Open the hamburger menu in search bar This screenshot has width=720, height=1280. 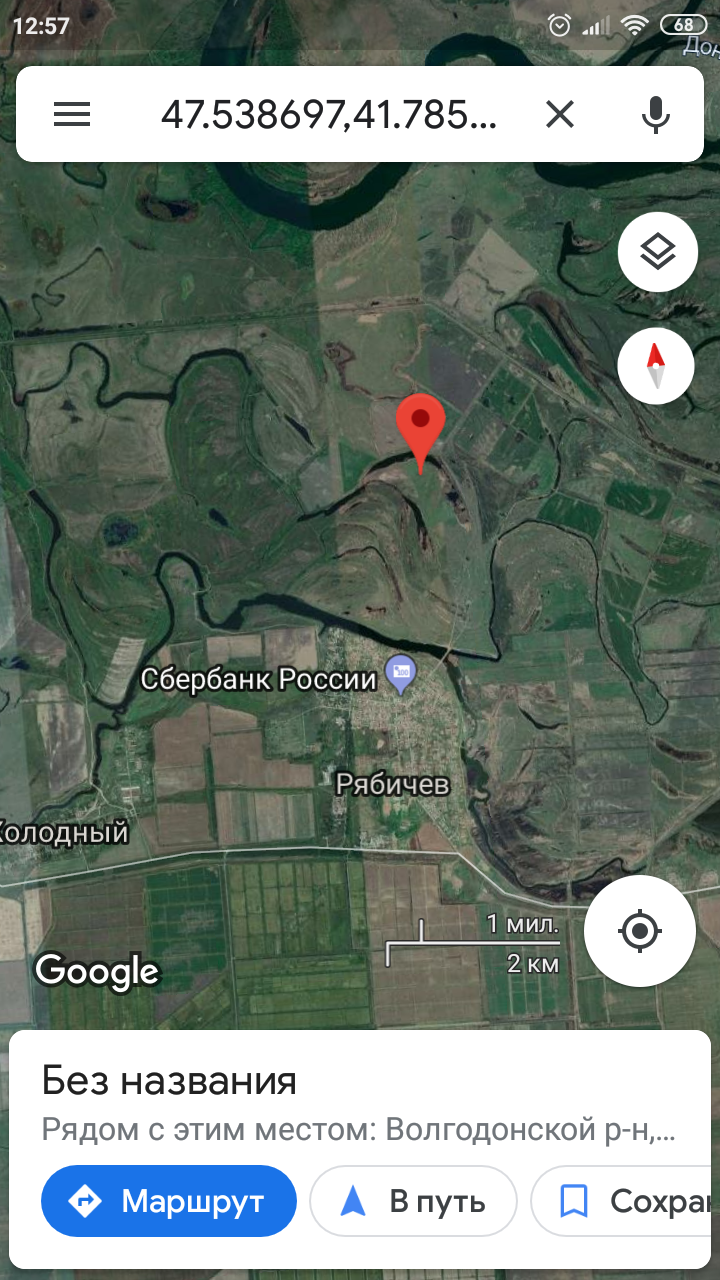point(72,115)
